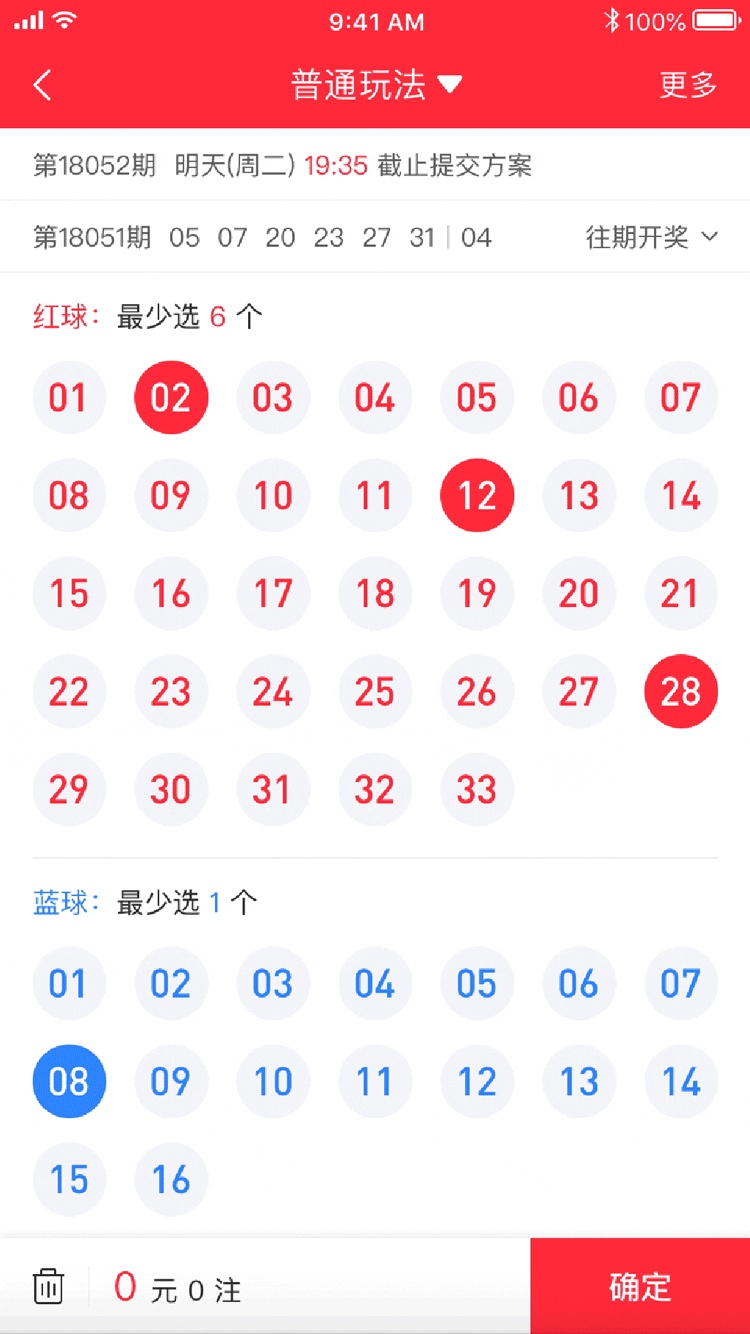Choose blue ball 14
Image resolution: width=750 pixels, height=1334 pixels.
[681, 1082]
